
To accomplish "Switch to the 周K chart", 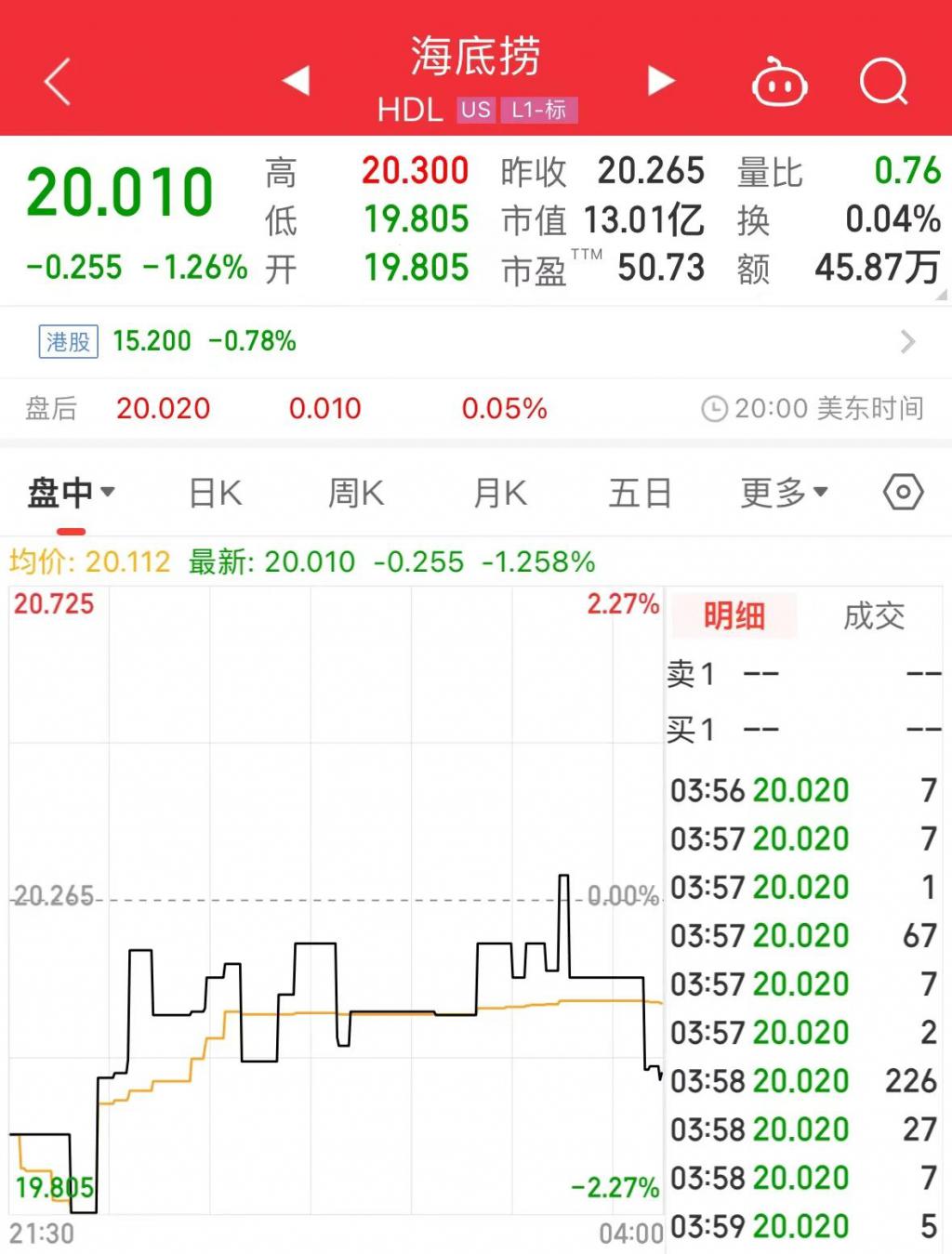I will [356, 493].
